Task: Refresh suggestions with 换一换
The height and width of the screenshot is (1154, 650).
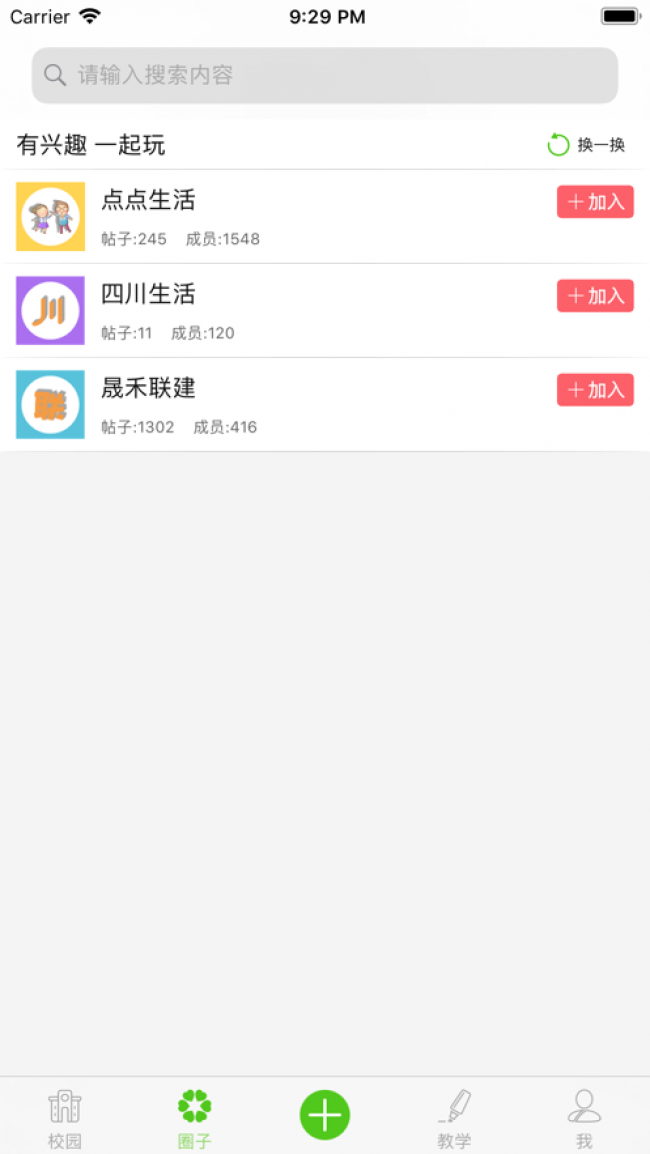Action: pyautogui.click(x=587, y=145)
